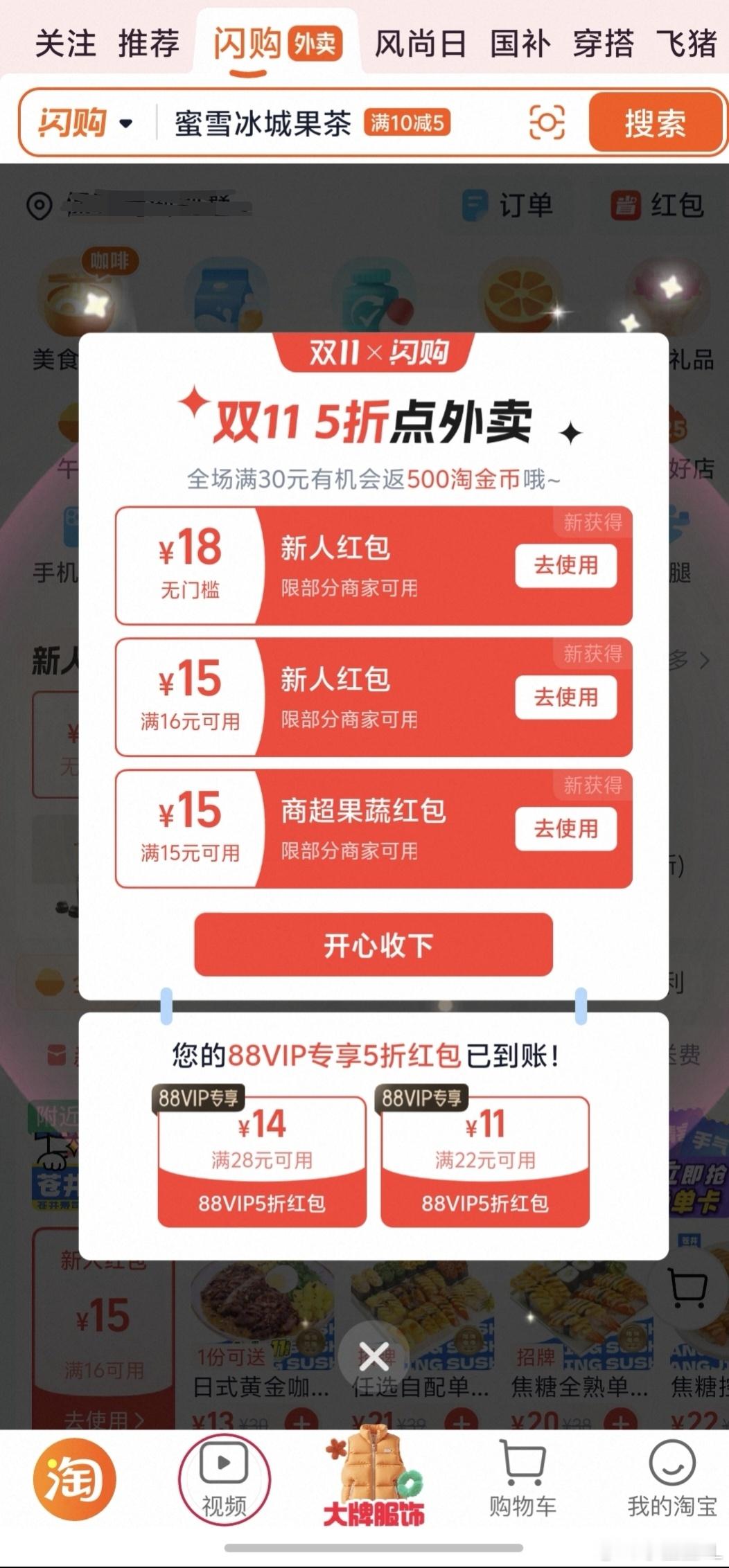Dismiss the coupon popup via the X

coord(374,1355)
